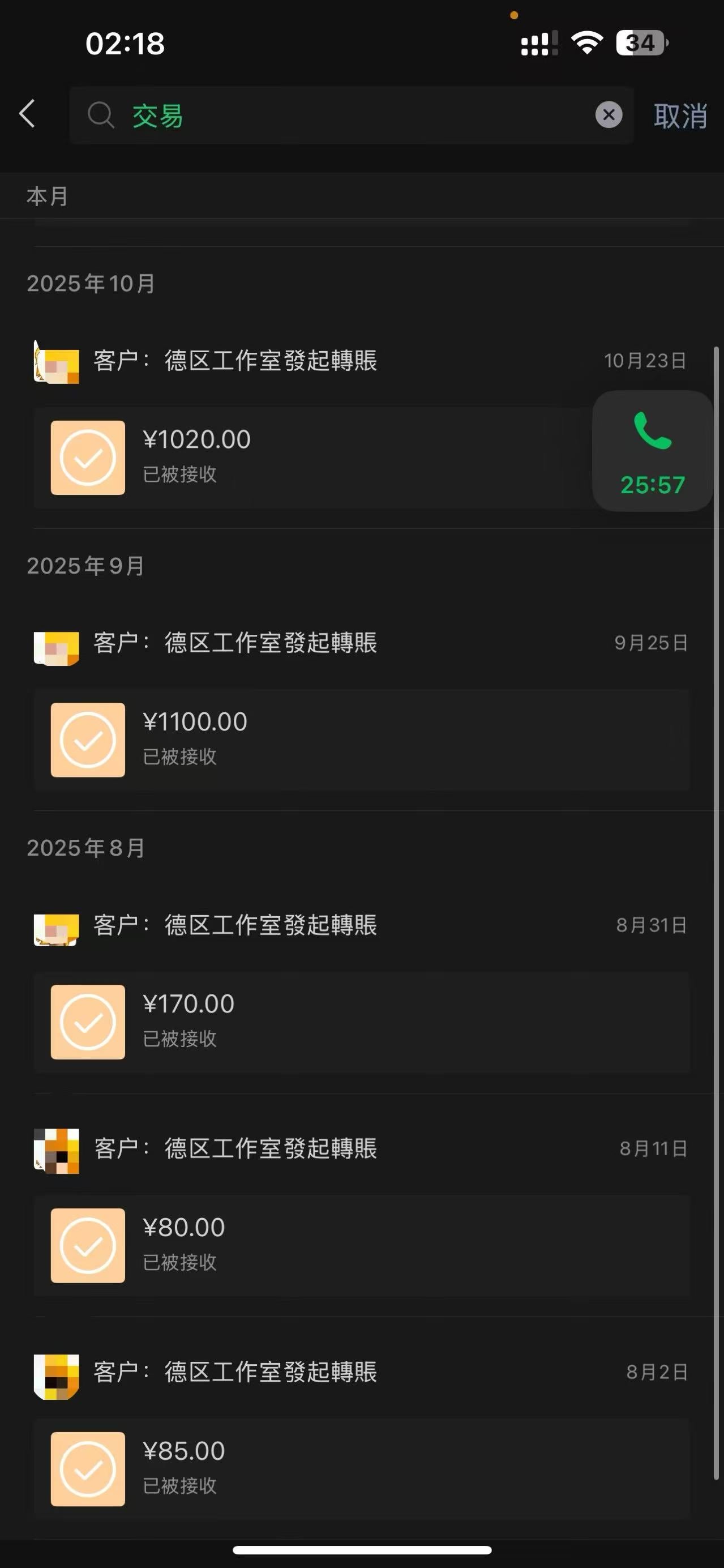The width and height of the screenshot is (724, 1568).
Task: Return to the ongoing call bubble
Action: pyautogui.click(x=652, y=451)
